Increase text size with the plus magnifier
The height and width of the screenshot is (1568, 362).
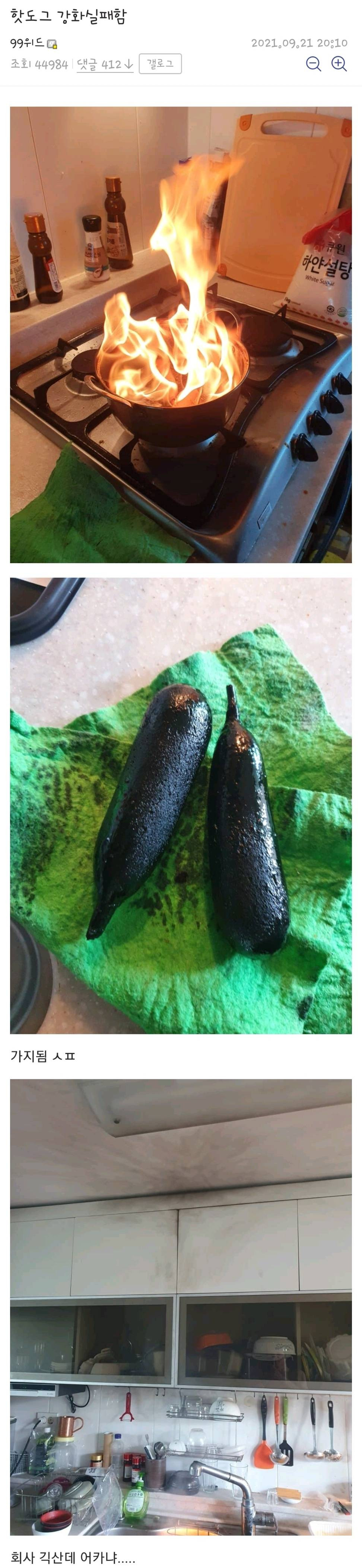click(x=339, y=64)
